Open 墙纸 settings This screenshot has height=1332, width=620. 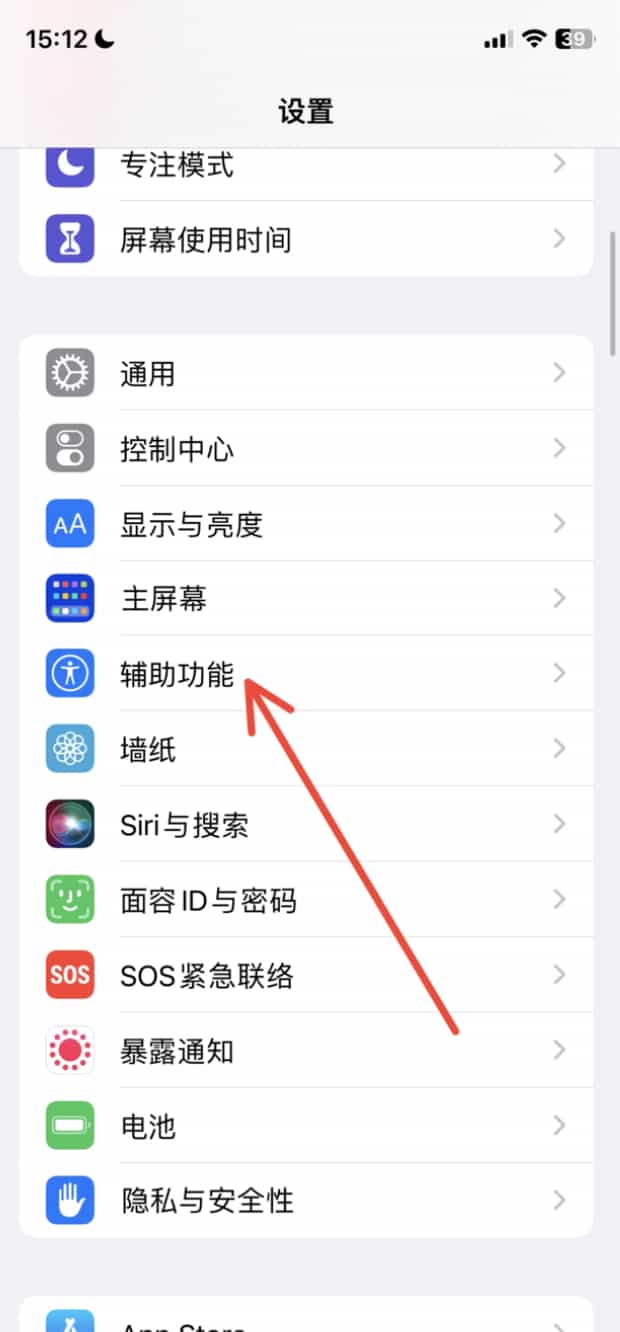pyautogui.click(x=305, y=749)
